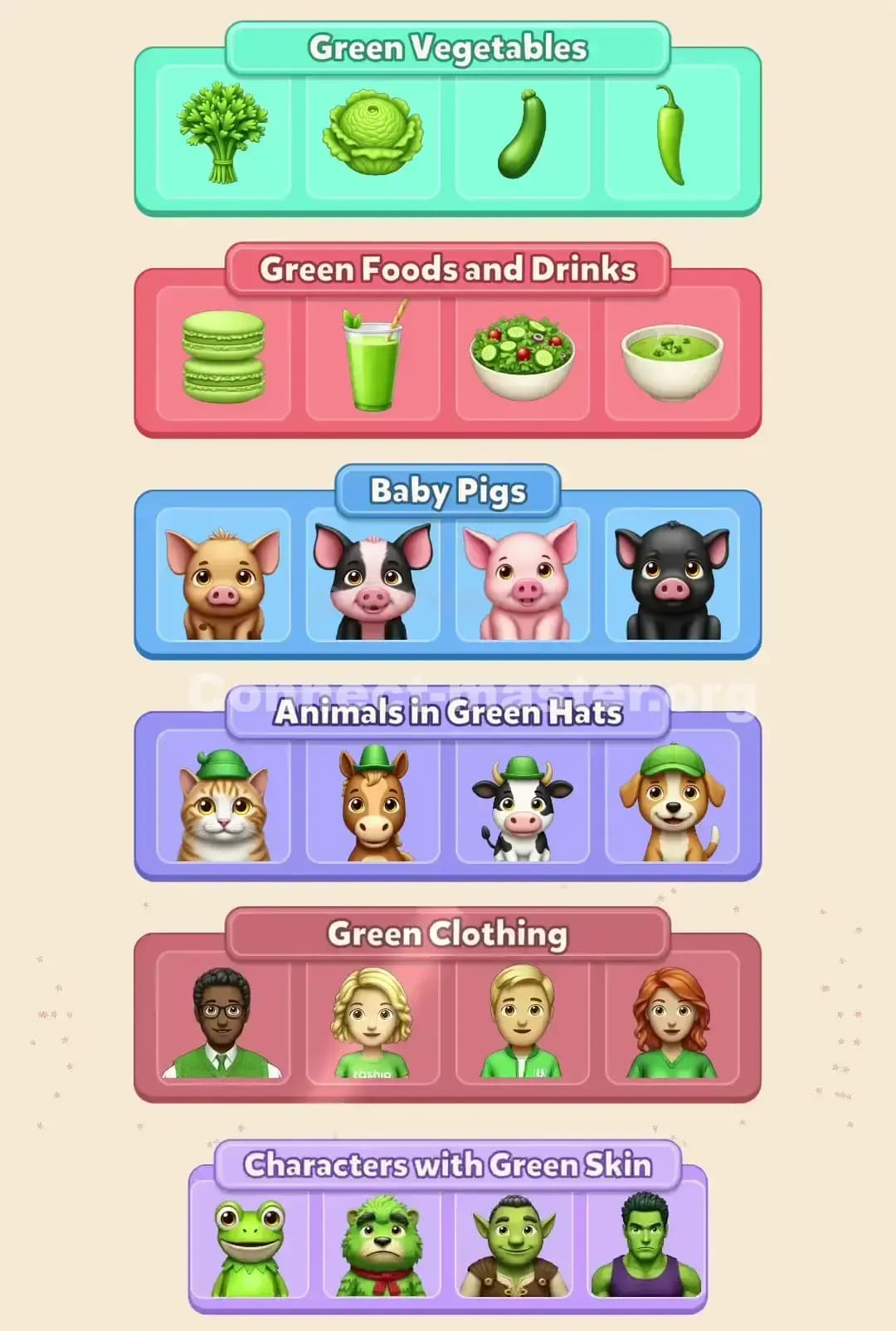Select the dog with the green cap
This screenshot has height=1331, width=896.
pos(672,801)
